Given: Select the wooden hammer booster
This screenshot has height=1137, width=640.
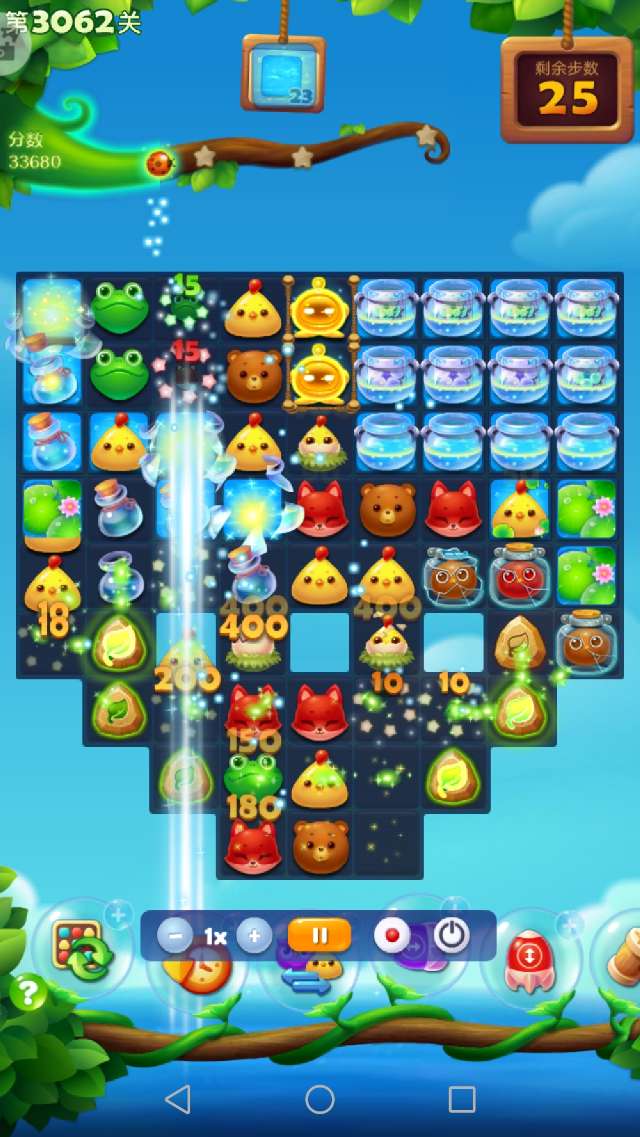Looking at the screenshot, I should [x=622, y=954].
